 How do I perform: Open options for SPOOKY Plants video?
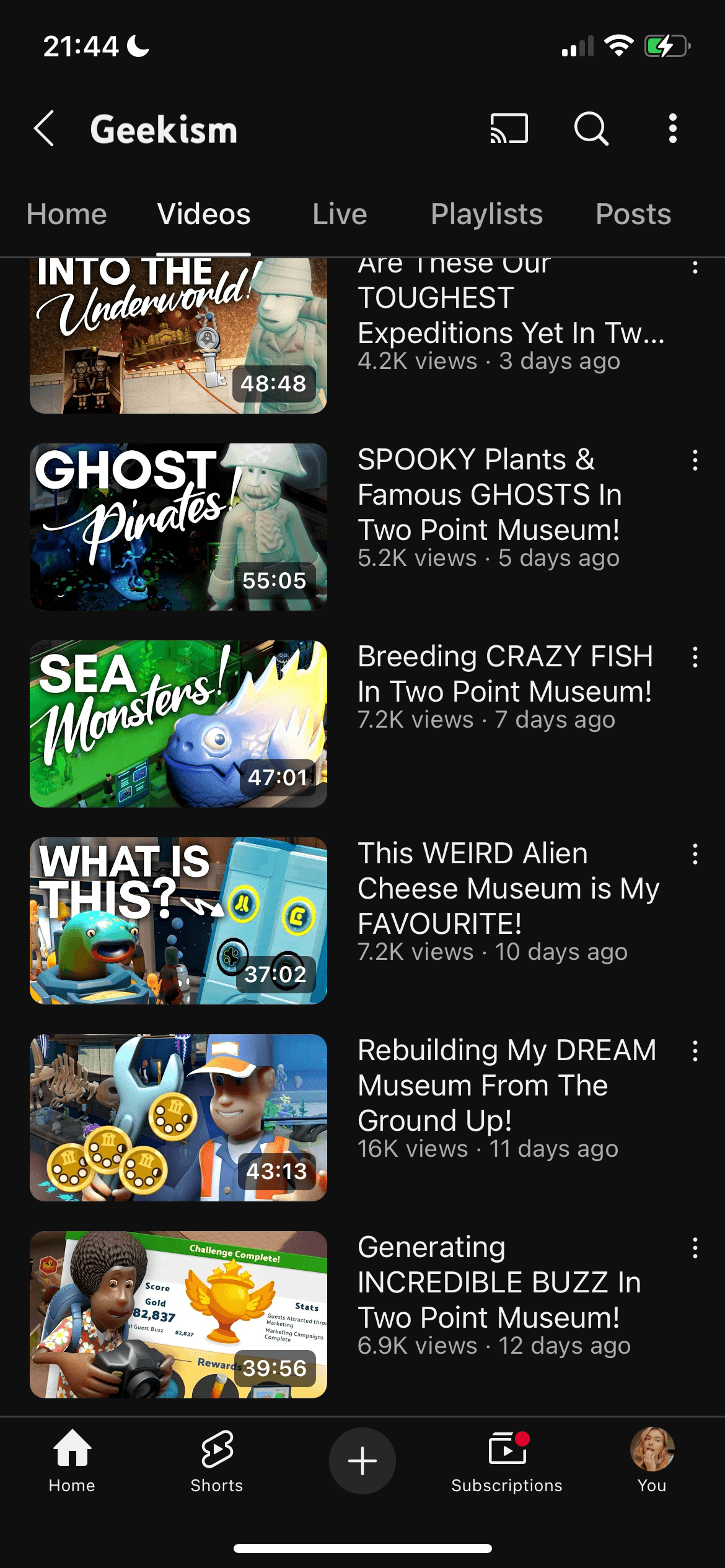pyautogui.click(x=695, y=460)
